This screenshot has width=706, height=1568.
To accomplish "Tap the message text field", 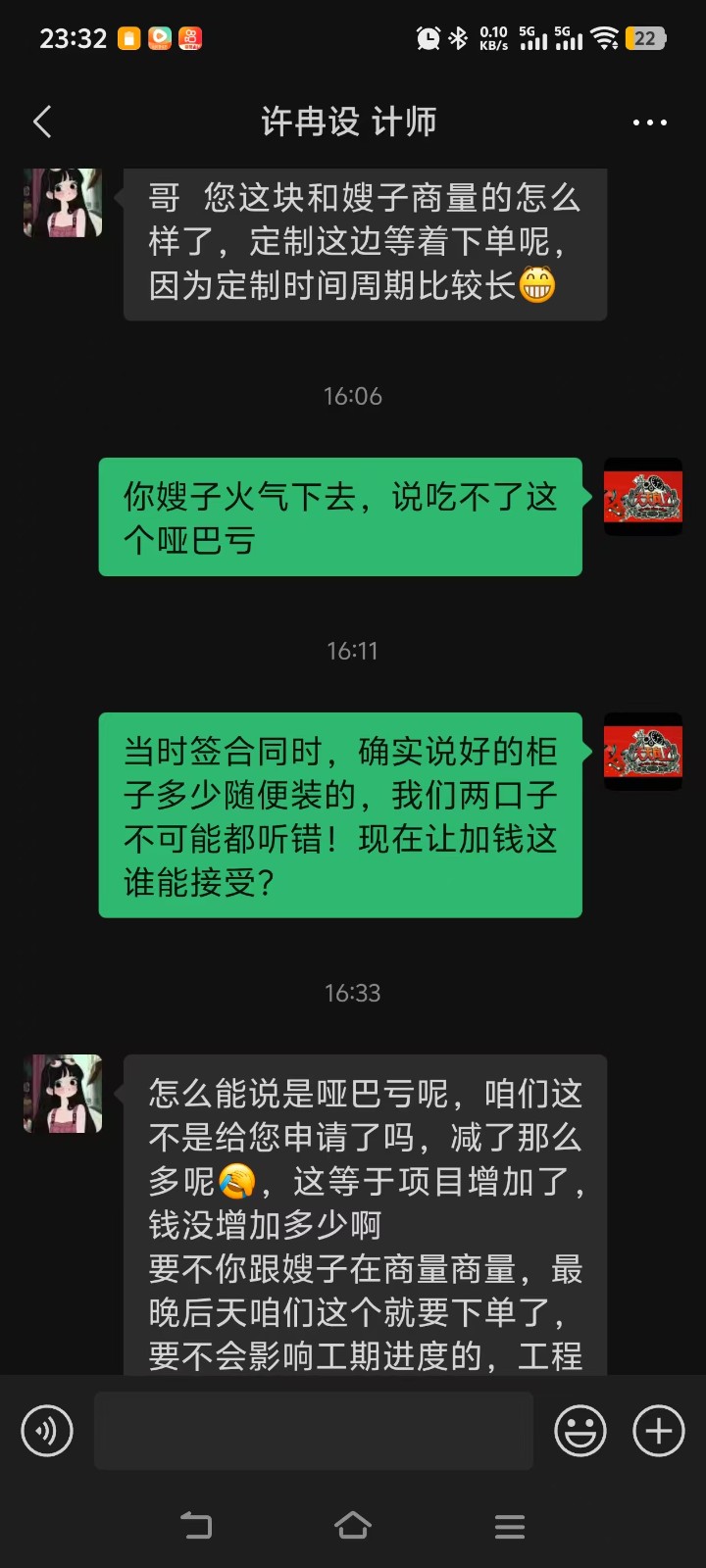I will click(314, 1431).
